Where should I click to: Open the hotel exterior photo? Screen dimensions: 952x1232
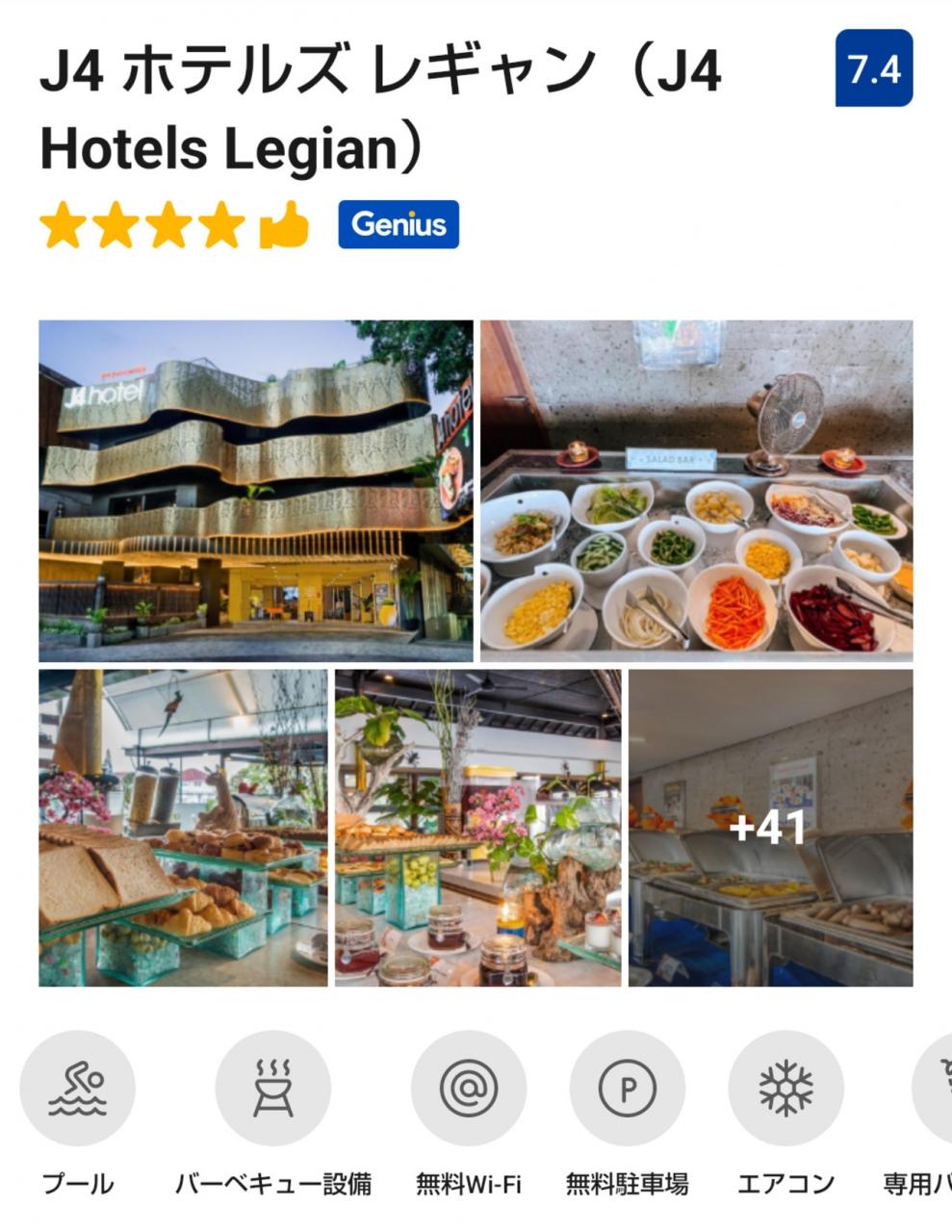[x=255, y=491]
